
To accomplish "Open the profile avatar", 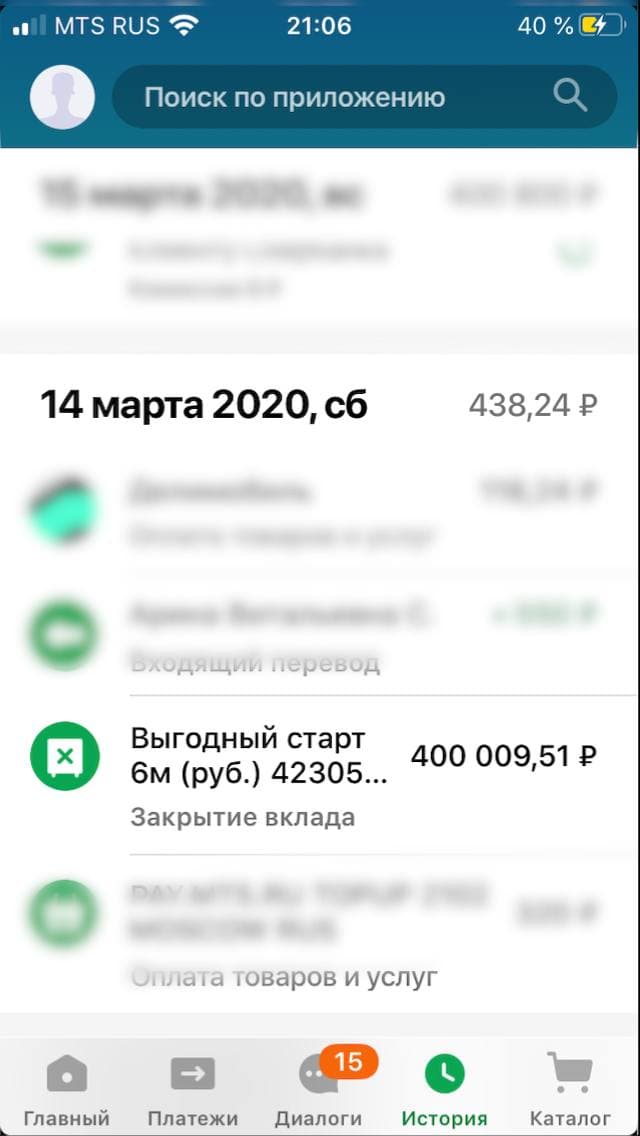I will pyautogui.click(x=62, y=97).
